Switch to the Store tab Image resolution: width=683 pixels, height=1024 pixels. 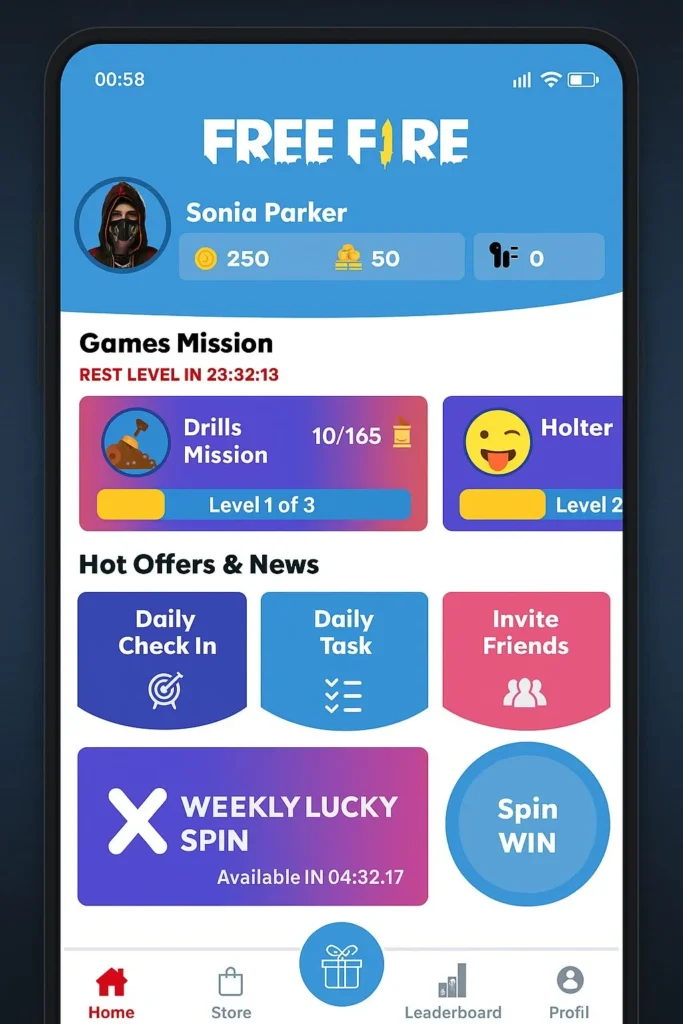tap(231, 993)
